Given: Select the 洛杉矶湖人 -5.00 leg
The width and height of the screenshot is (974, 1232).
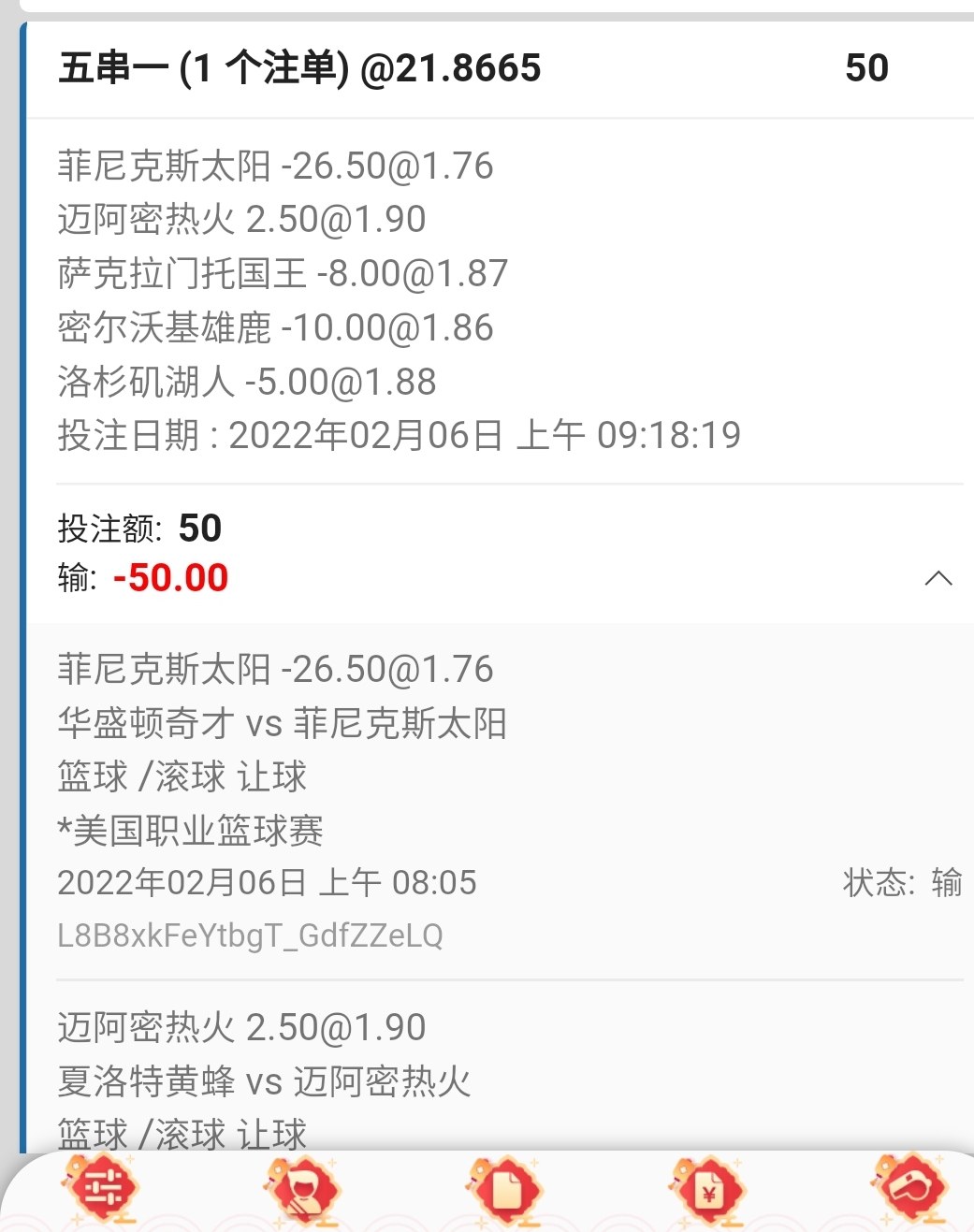Looking at the screenshot, I should tap(245, 381).
